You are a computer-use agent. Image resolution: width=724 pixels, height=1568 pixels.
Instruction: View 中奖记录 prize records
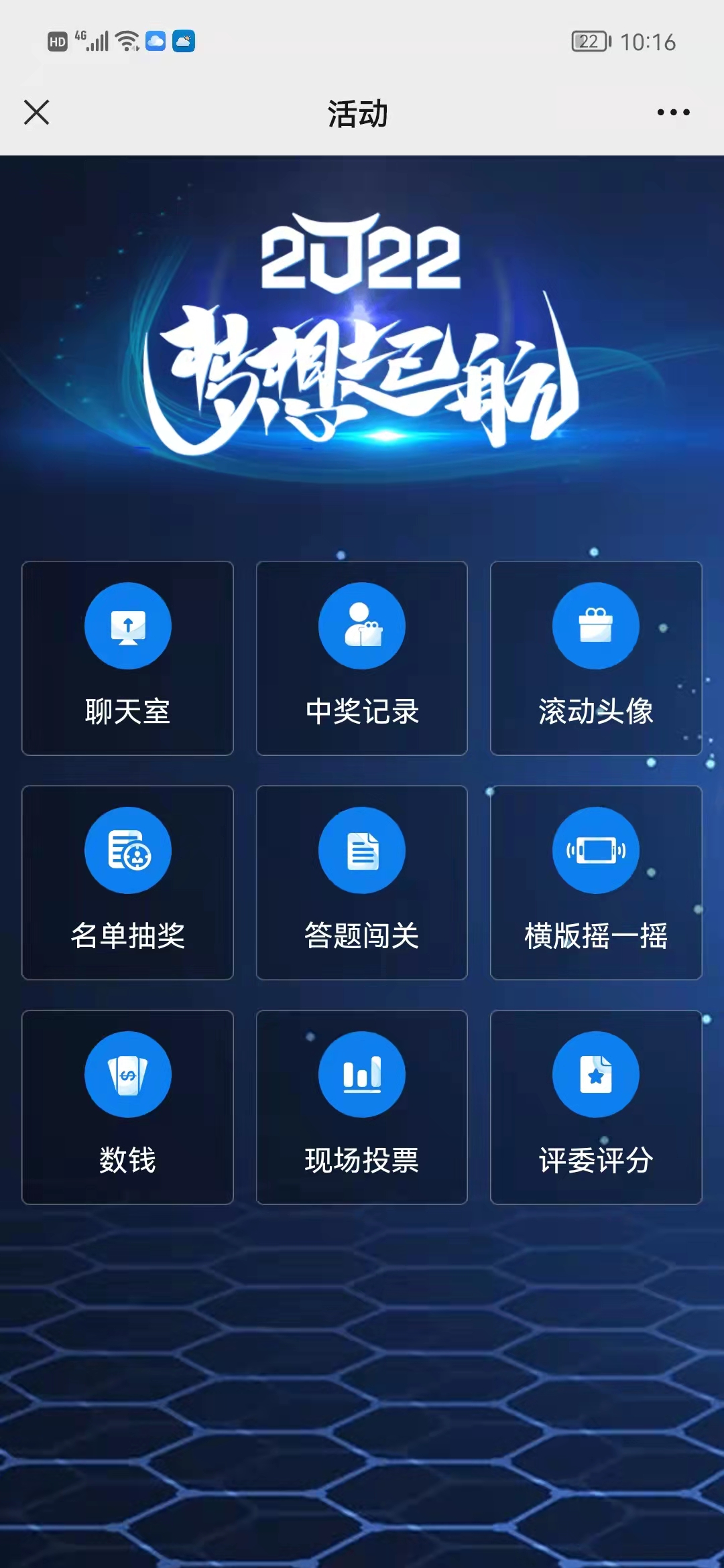point(362,658)
